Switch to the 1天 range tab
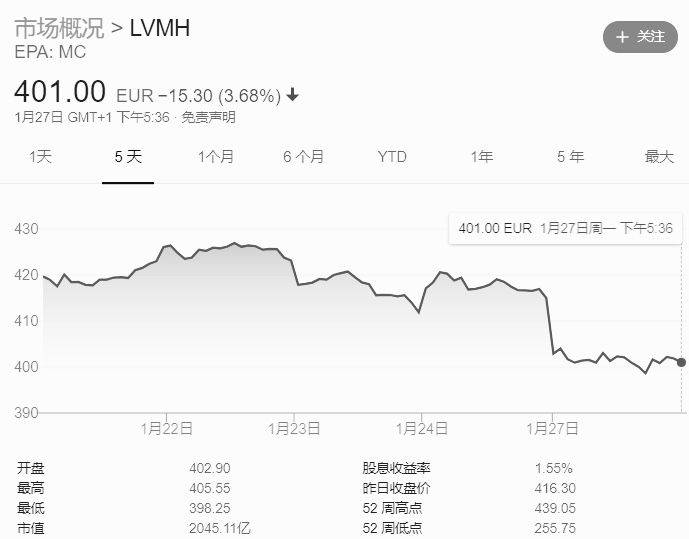This screenshot has height=539, width=689. pyautogui.click(x=40, y=157)
